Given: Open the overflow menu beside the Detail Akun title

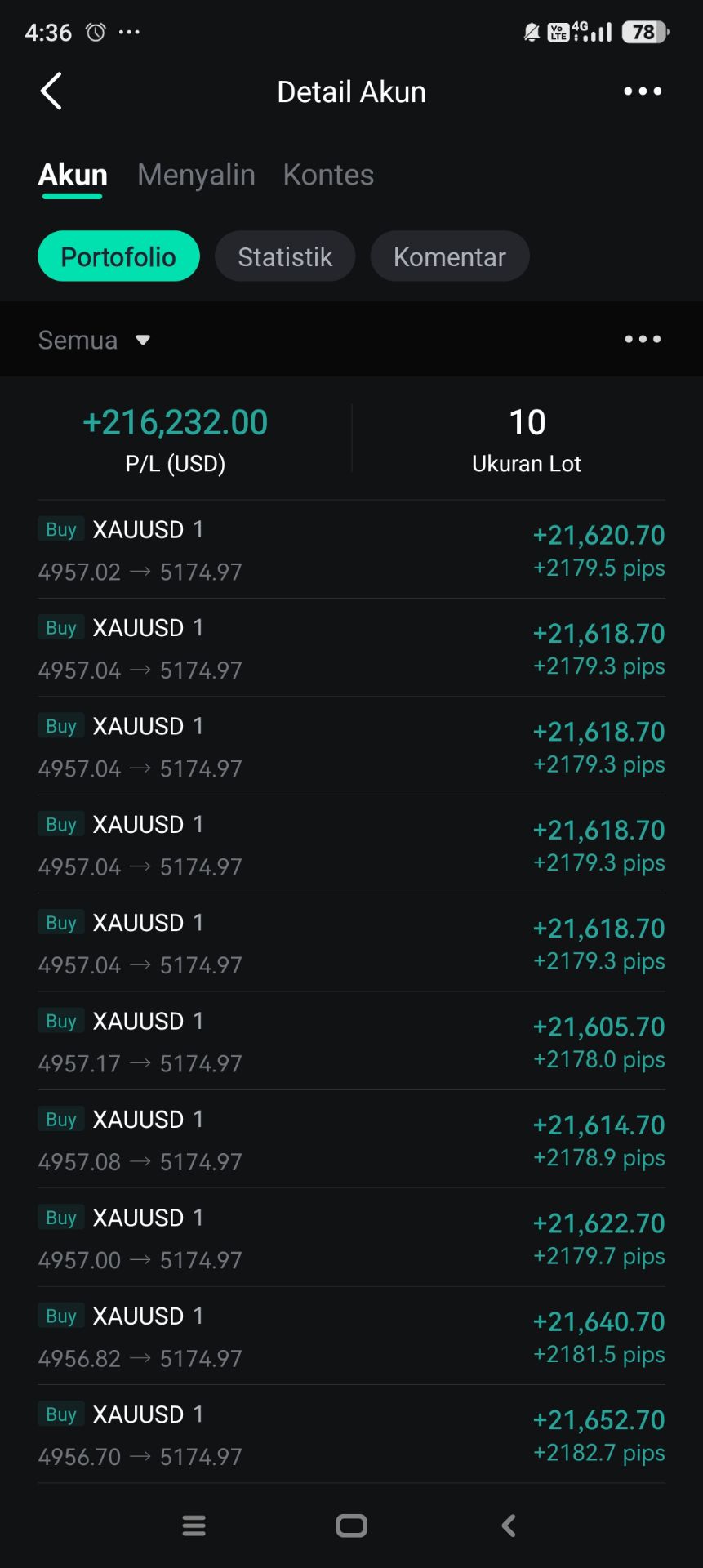Looking at the screenshot, I should tap(643, 91).
